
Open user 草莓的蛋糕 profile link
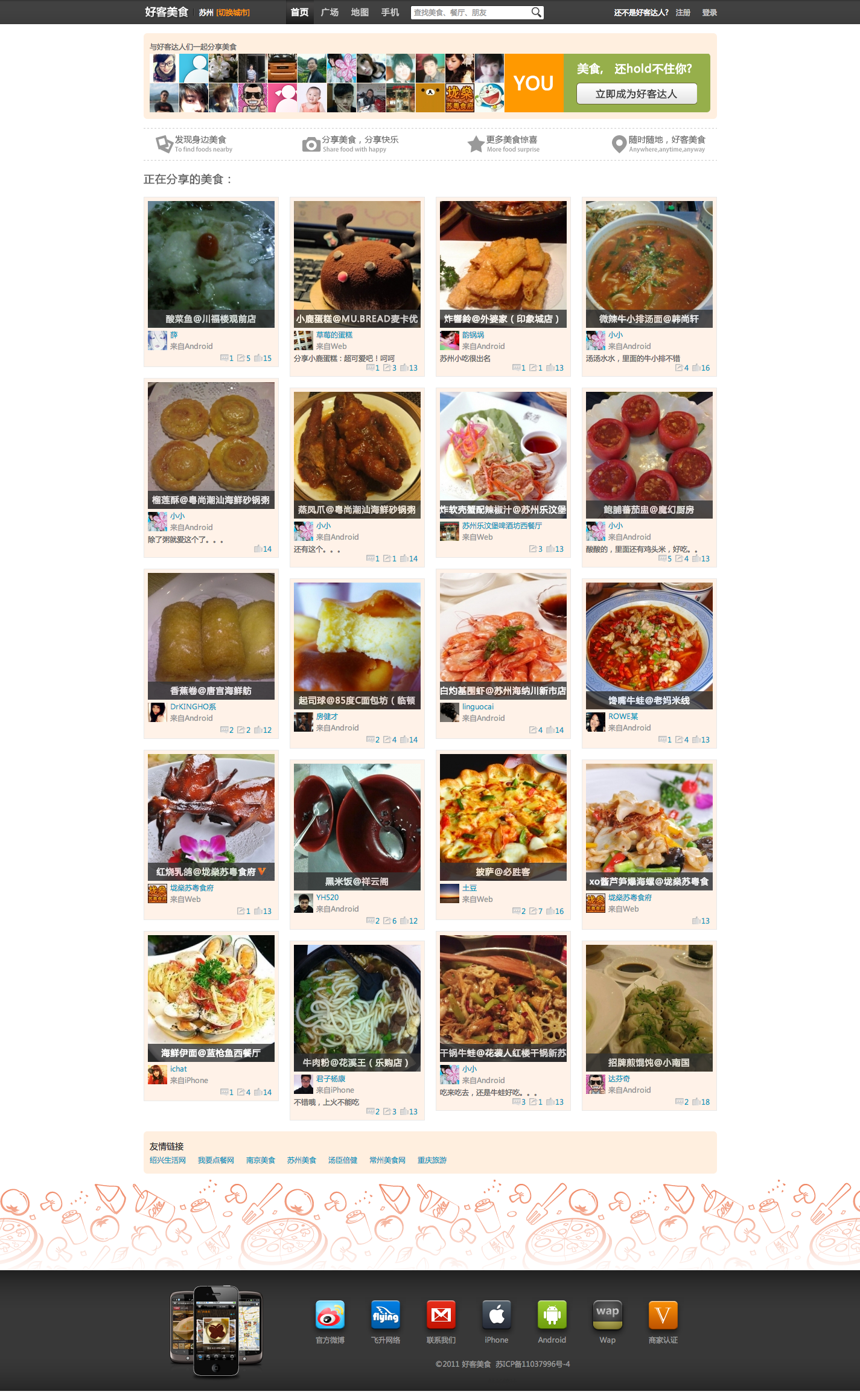pyautogui.click(x=334, y=335)
